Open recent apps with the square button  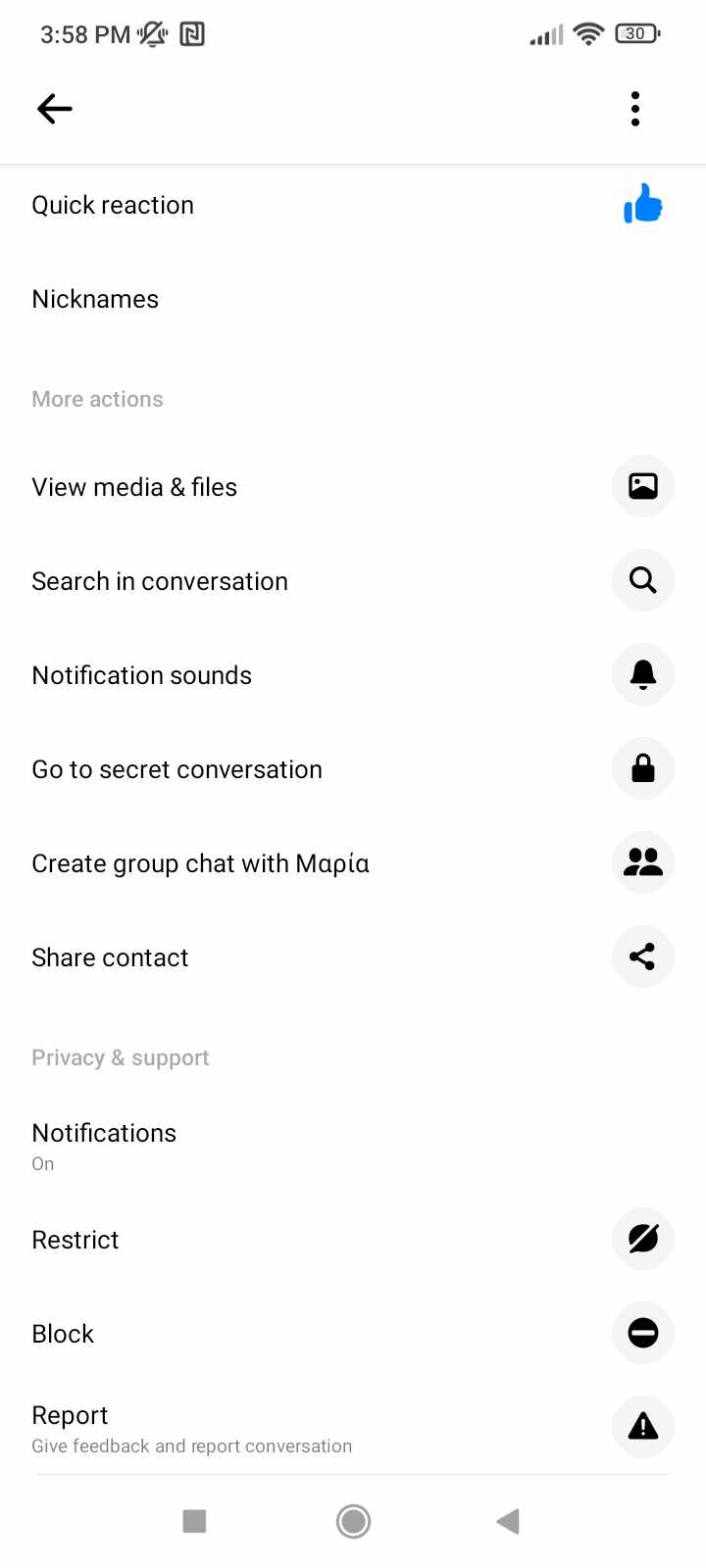tap(194, 1521)
